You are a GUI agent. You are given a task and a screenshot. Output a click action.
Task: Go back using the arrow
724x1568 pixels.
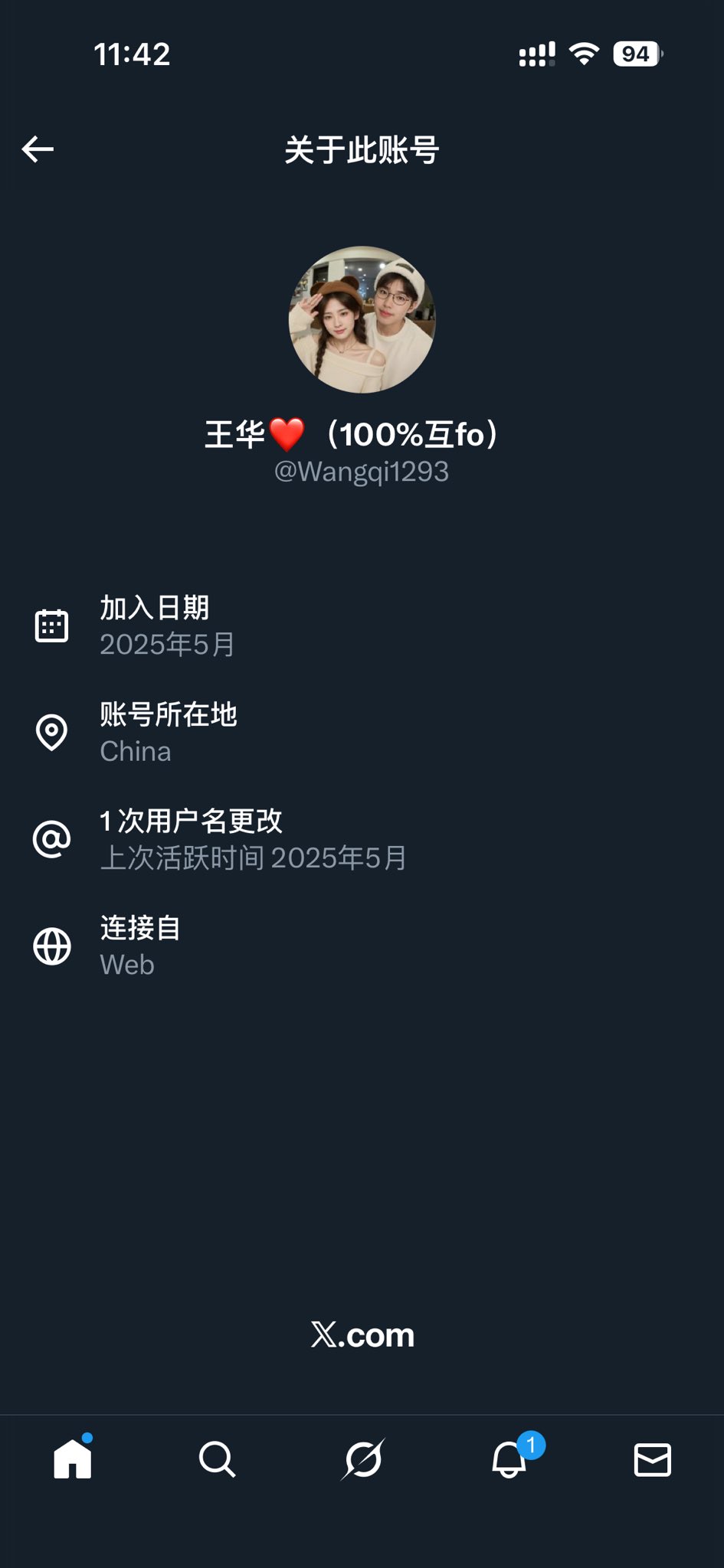pos(38,149)
